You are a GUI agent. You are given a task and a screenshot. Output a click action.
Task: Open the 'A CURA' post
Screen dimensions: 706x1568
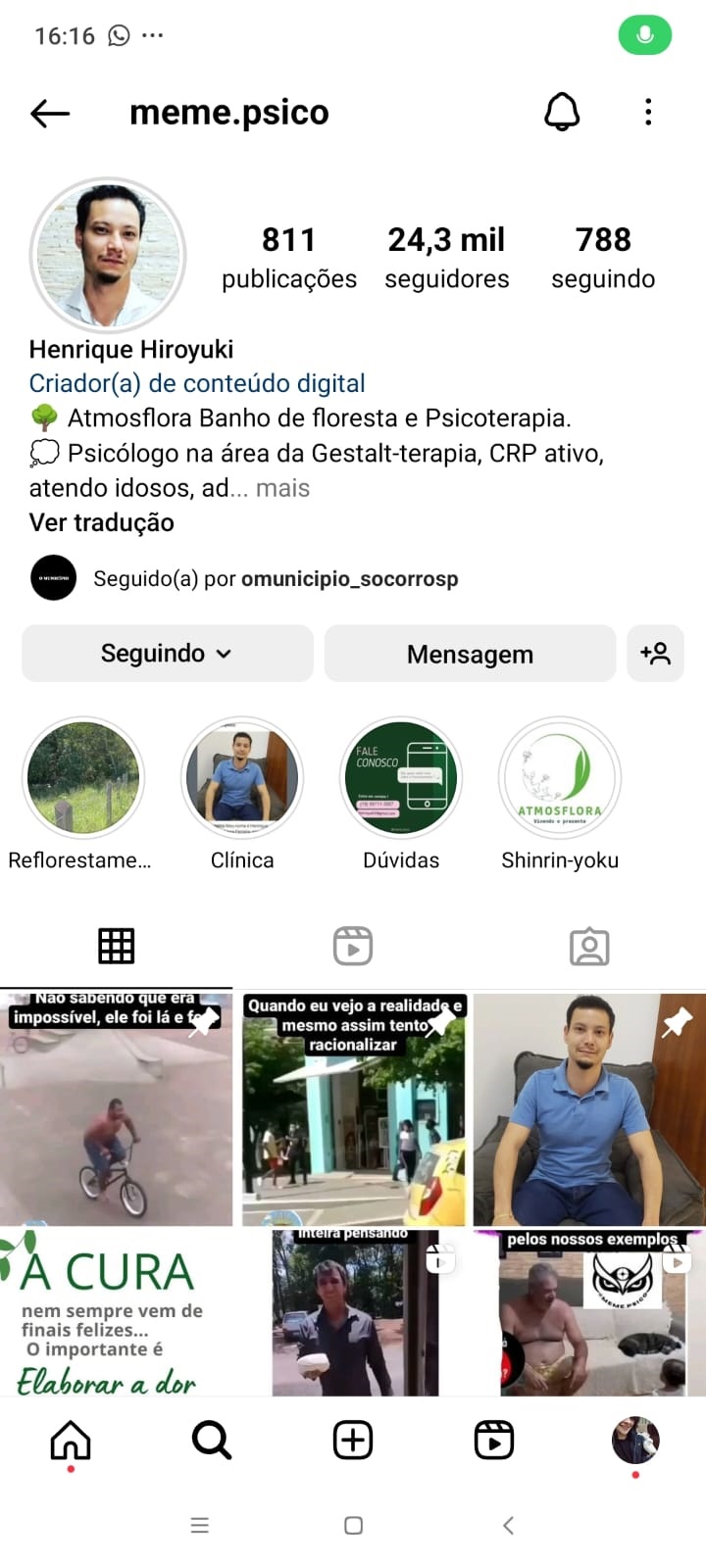click(116, 1313)
